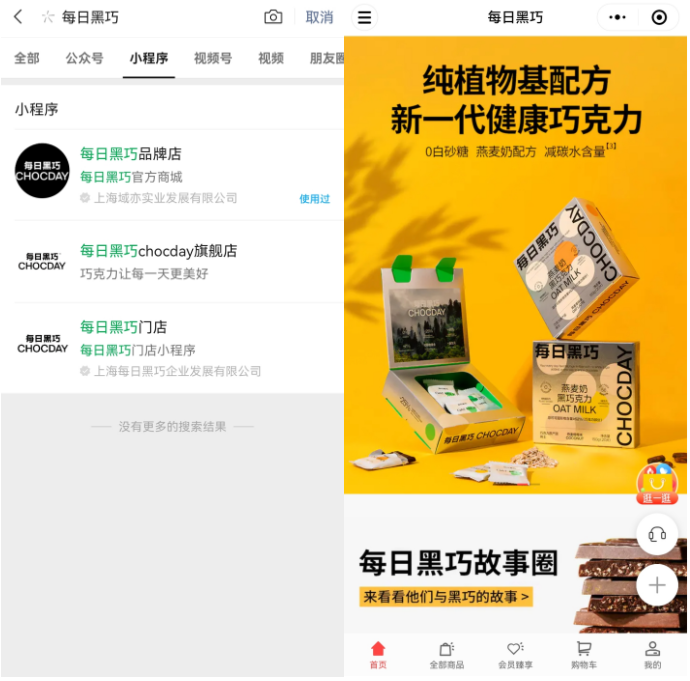Open the mini program's three-dot menu
Screen dimensions: 690x681
[617, 17]
